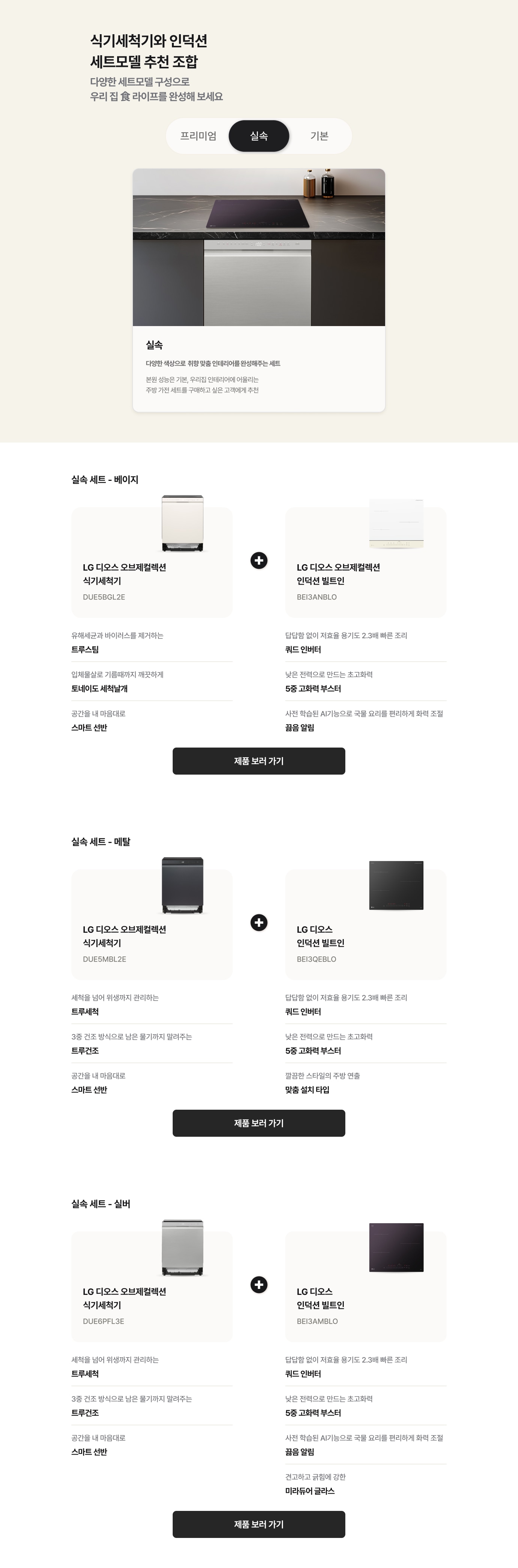Switch to the 프리미엄 tab

tap(198, 136)
